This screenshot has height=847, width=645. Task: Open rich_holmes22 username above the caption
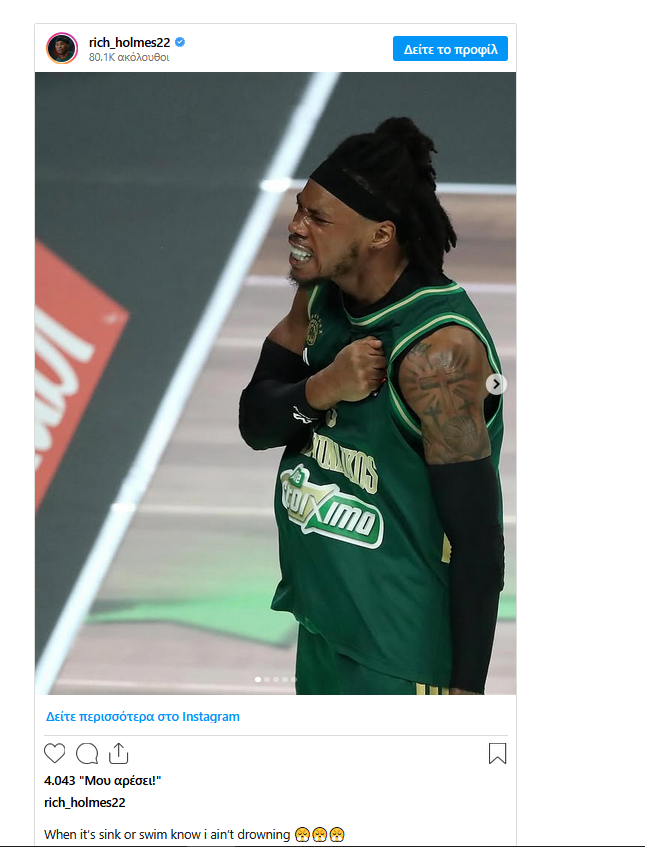click(x=85, y=802)
